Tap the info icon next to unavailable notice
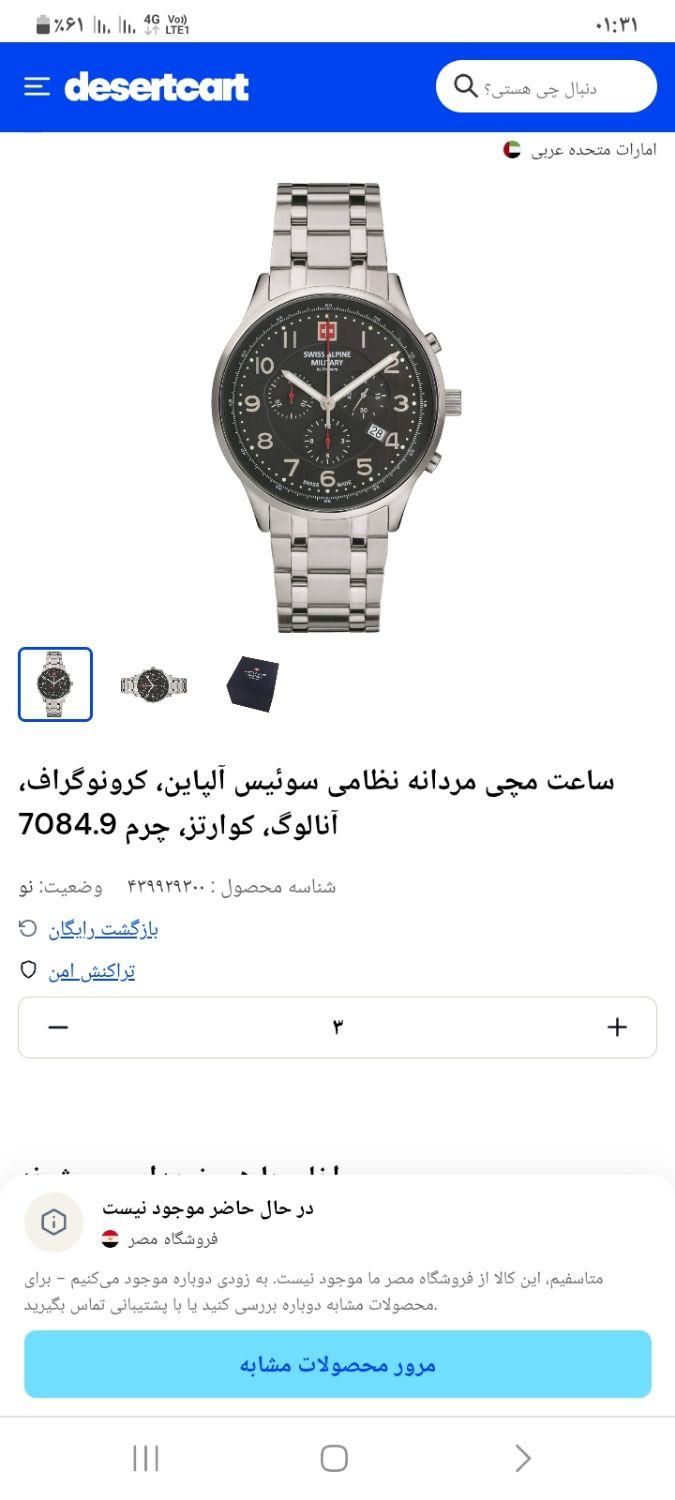The width and height of the screenshot is (675, 1500). click(x=54, y=1222)
